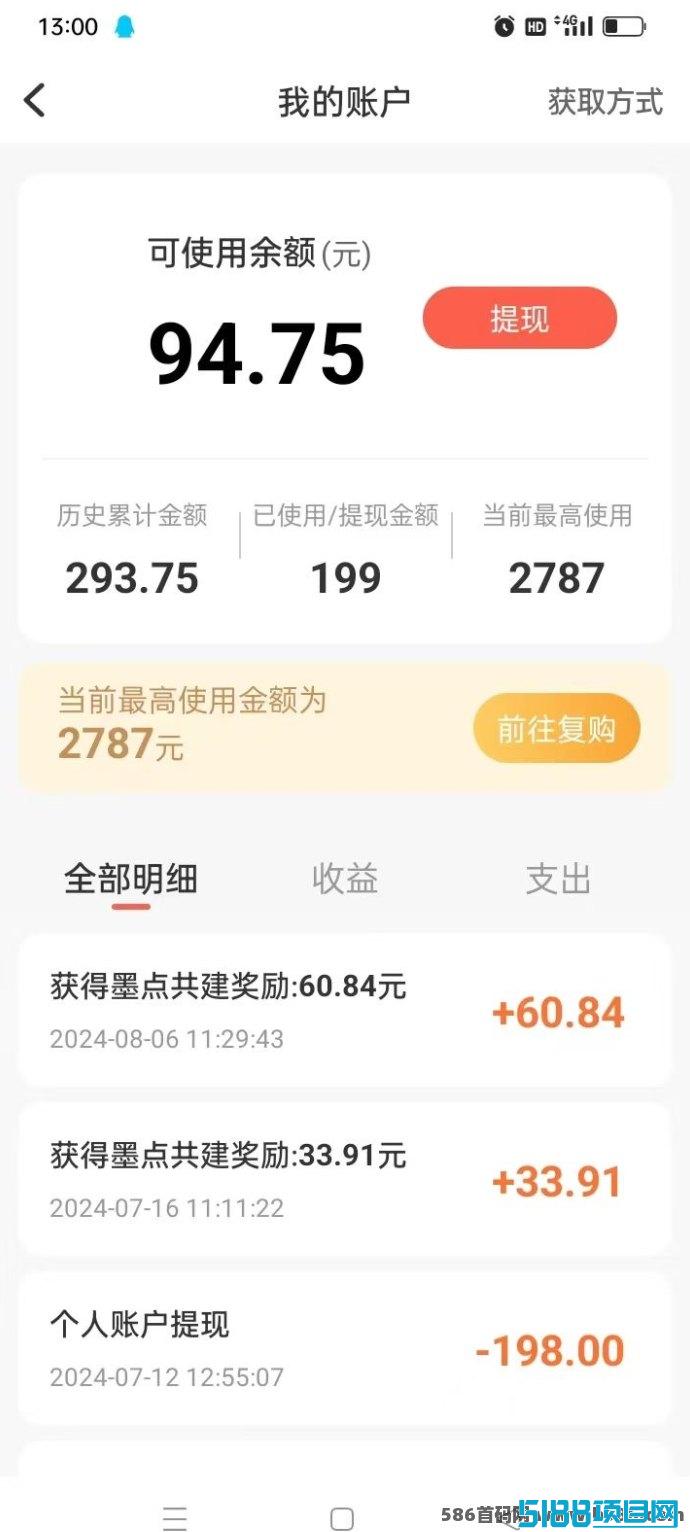Tap the system home button
The width and height of the screenshot is (690, 1532).
[342, 1518]
